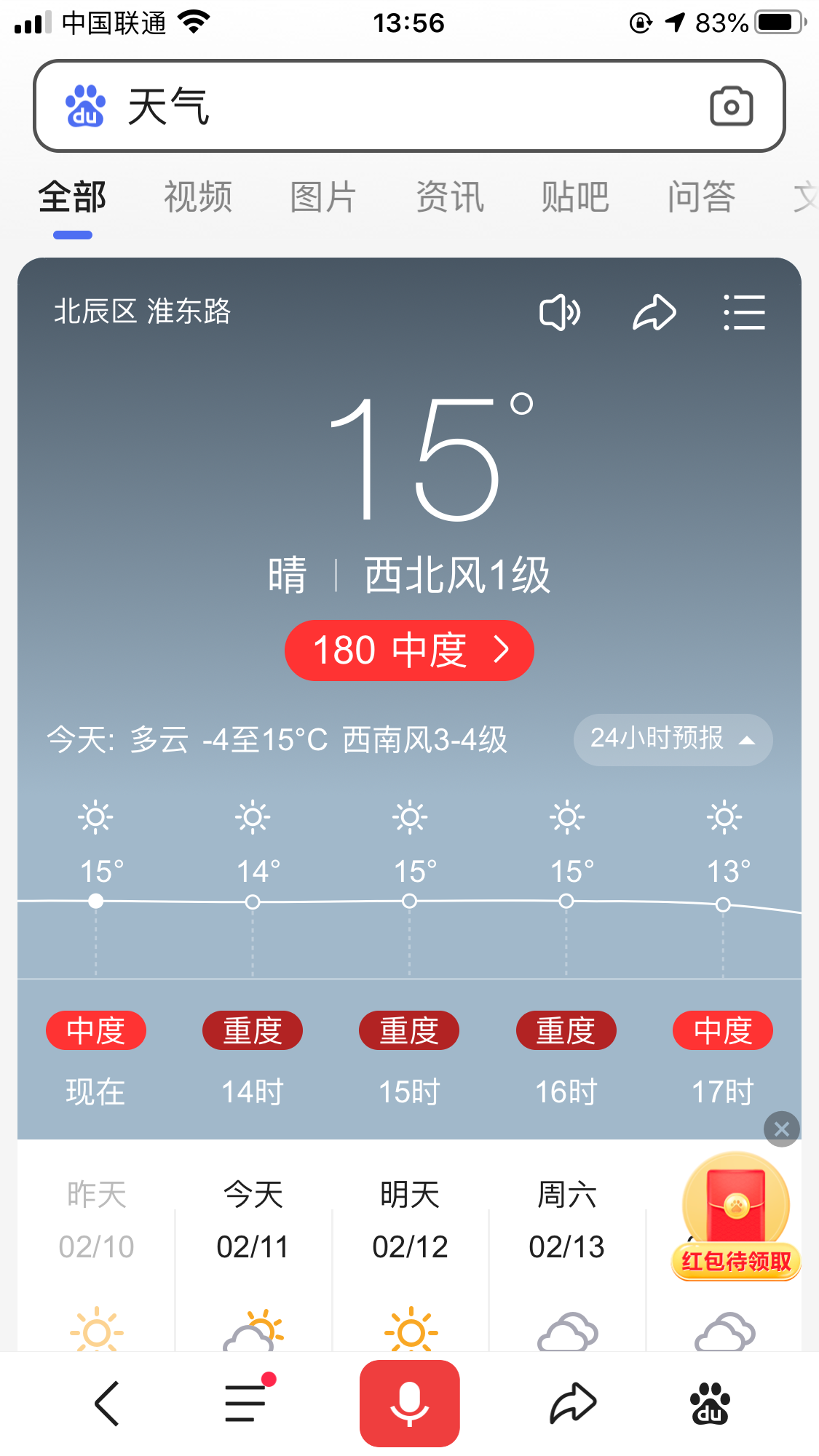
Task: Open Baidu home paw icon
Action: point(709,1403)
